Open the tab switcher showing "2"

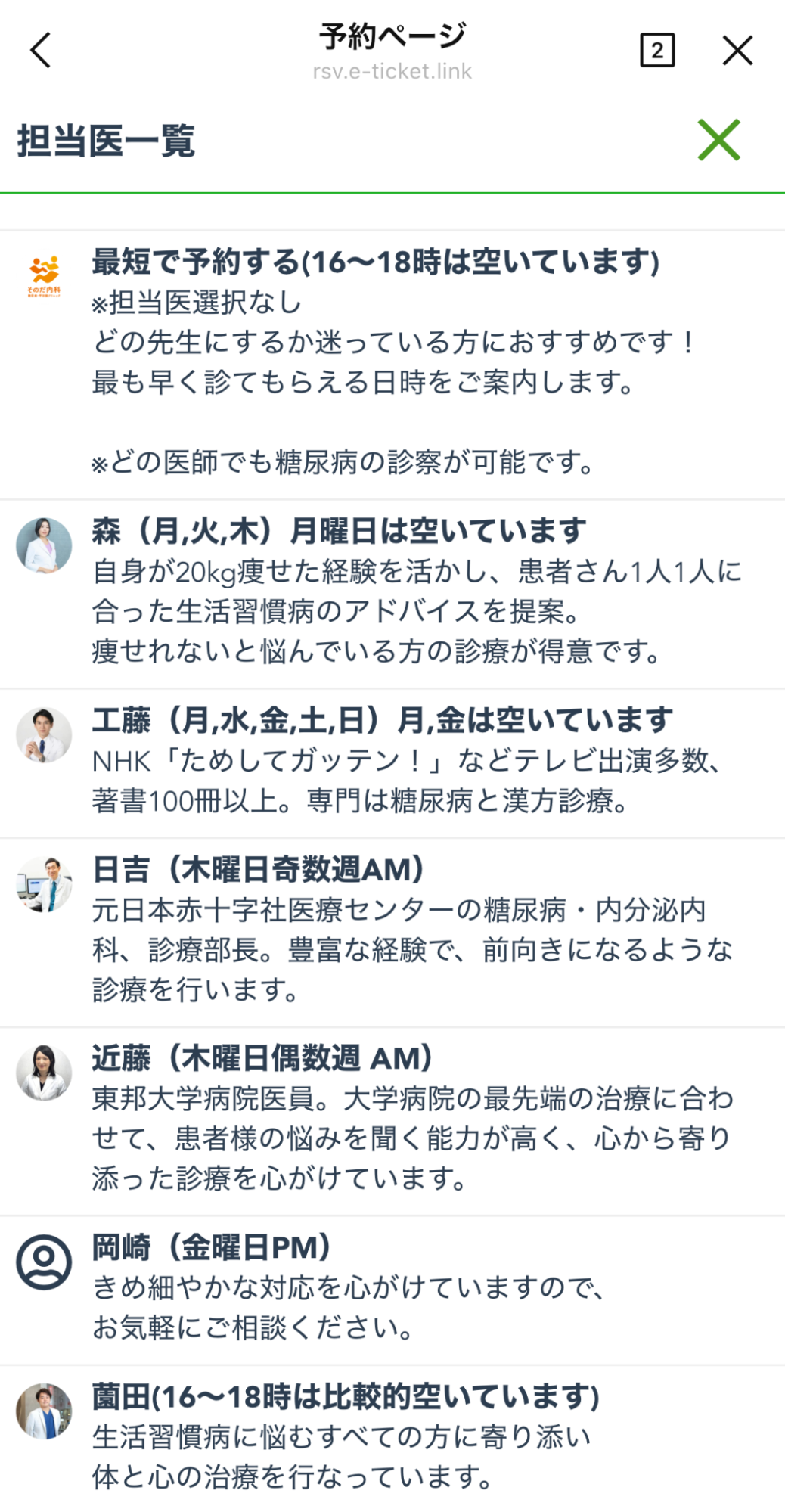pos(656,50)
